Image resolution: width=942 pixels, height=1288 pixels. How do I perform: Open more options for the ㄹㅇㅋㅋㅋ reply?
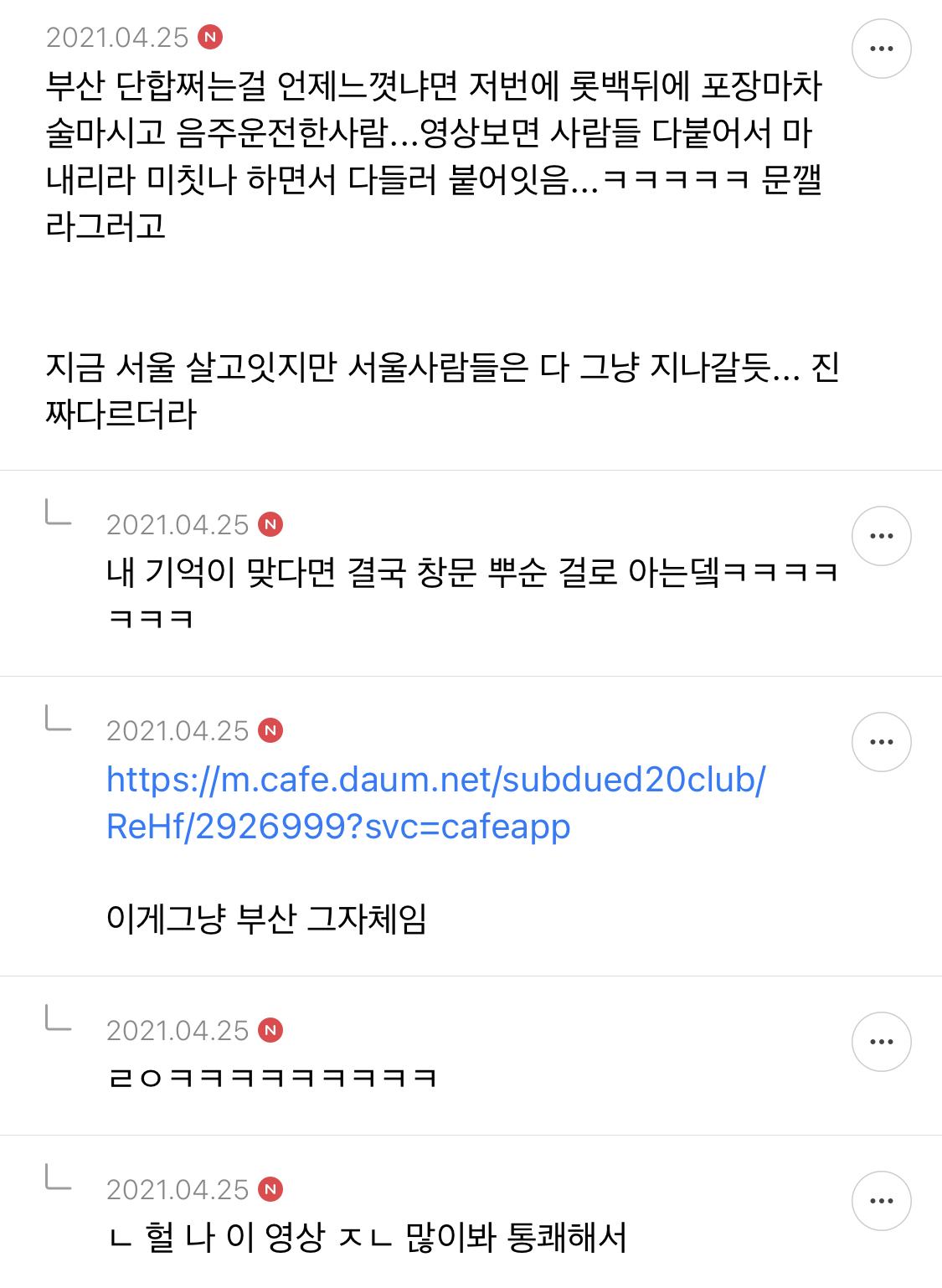[x=881, y=1042]
